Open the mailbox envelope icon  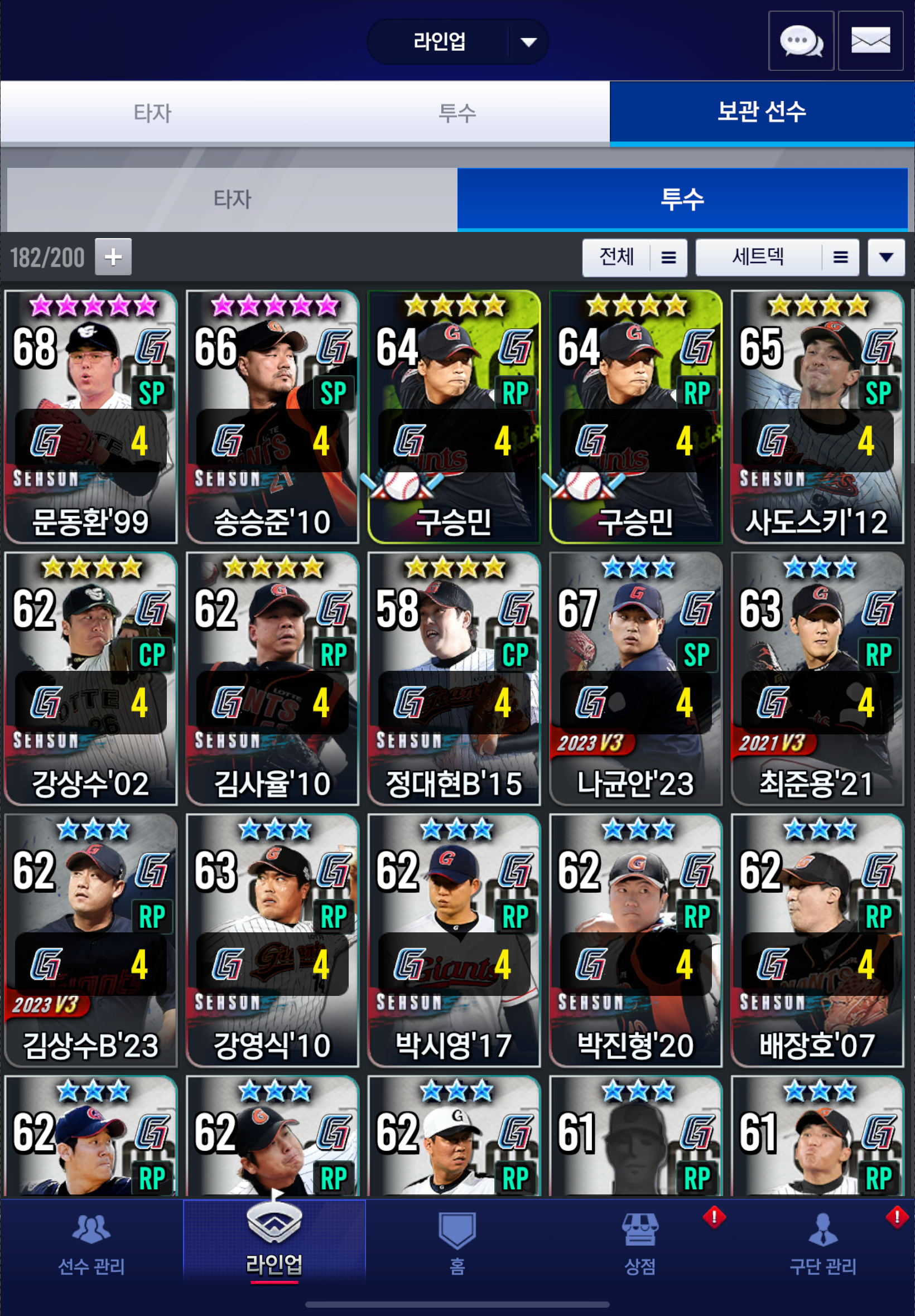click(870, 41)
